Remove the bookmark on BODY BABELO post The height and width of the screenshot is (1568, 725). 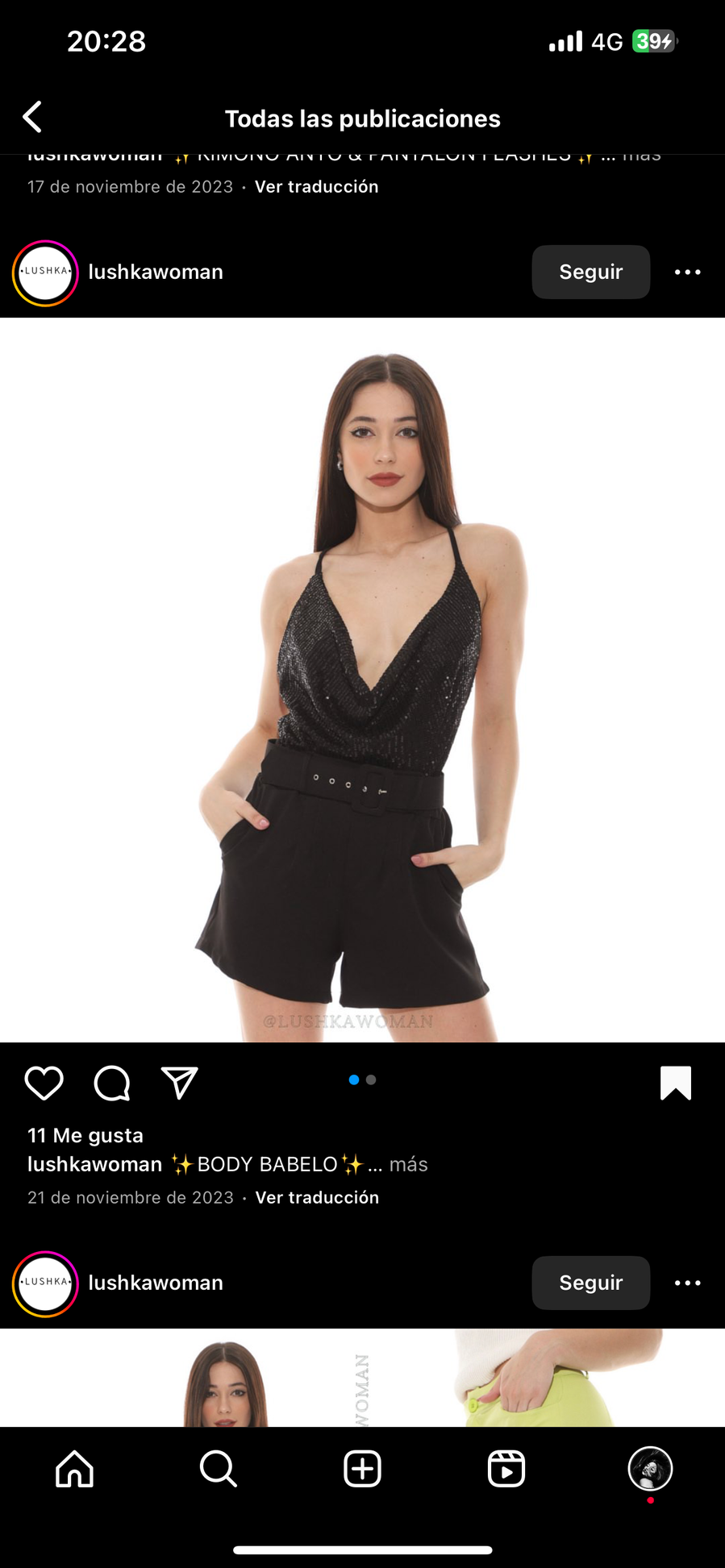tap(675, 1083)
